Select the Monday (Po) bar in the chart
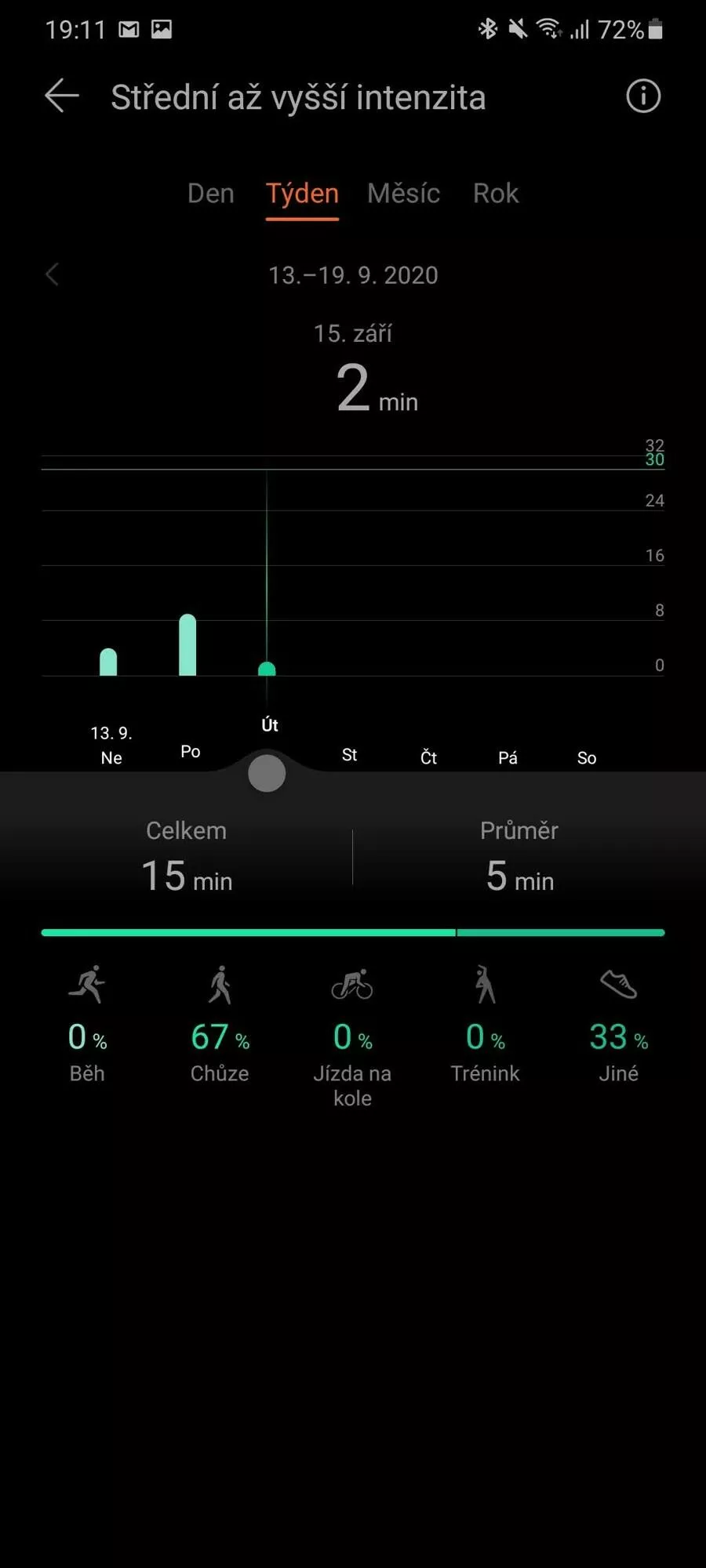 pyautogui.click(x=187, y=644)
